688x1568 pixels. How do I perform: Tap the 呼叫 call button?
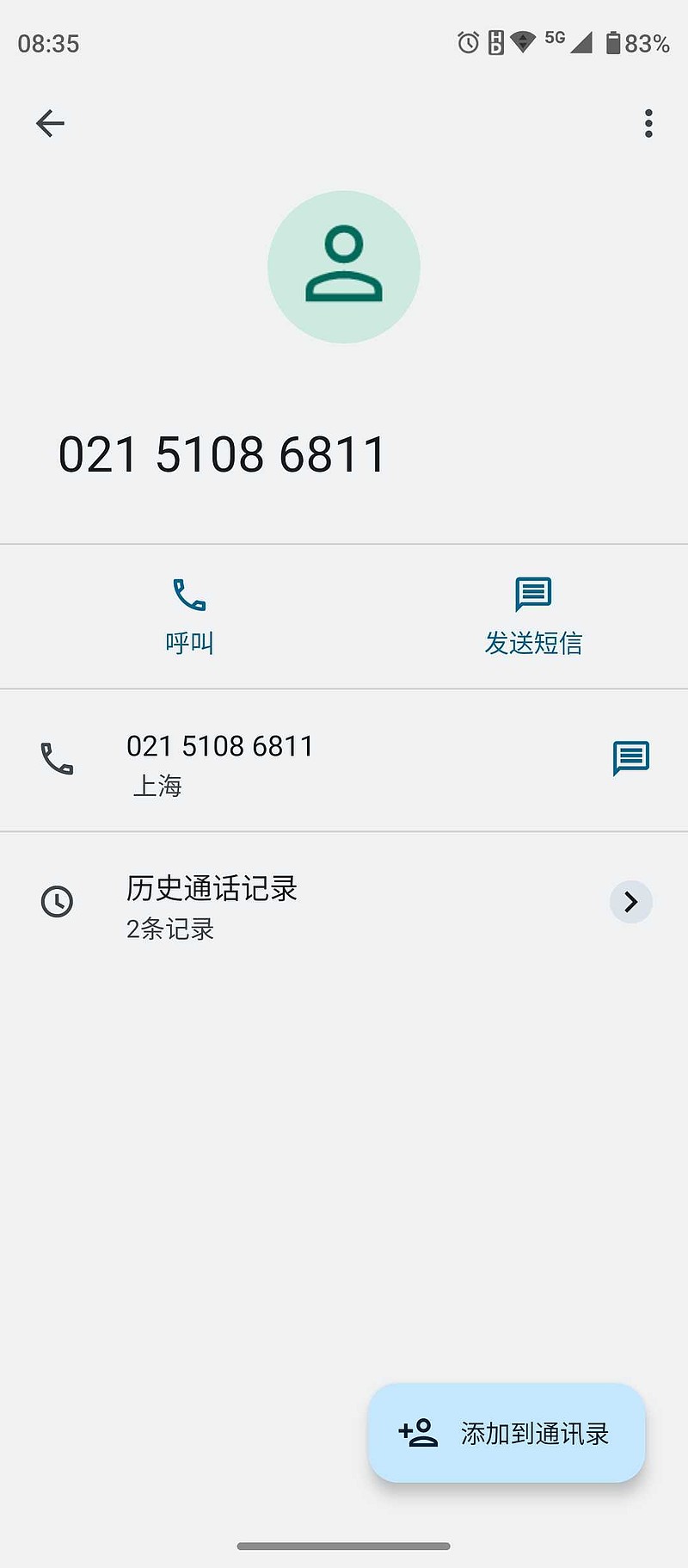[189, 616]
